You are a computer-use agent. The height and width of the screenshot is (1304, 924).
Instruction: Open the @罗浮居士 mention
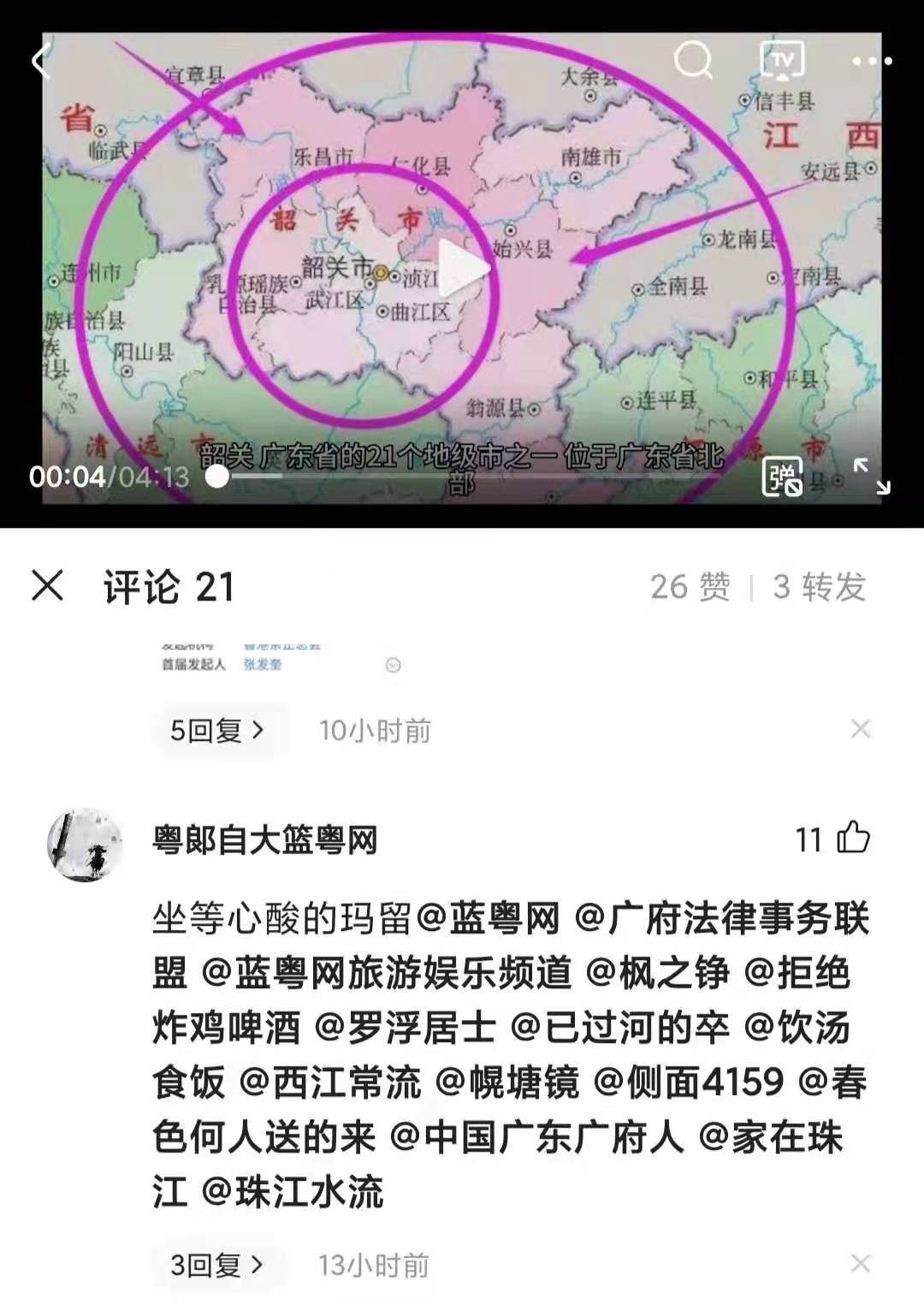[405, 1028]
